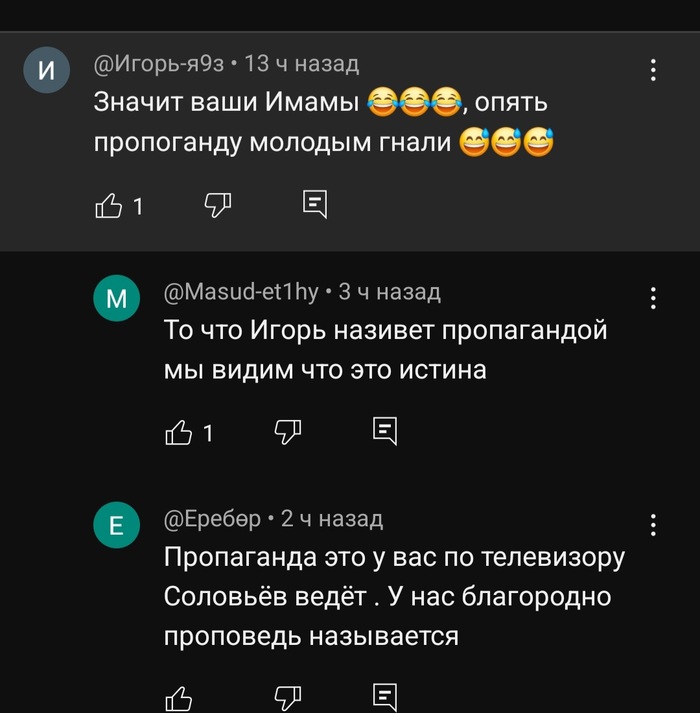Reply to Игорь-я9з's comment
The height and width of the screenshot is (713, 700).
[315, 205]
